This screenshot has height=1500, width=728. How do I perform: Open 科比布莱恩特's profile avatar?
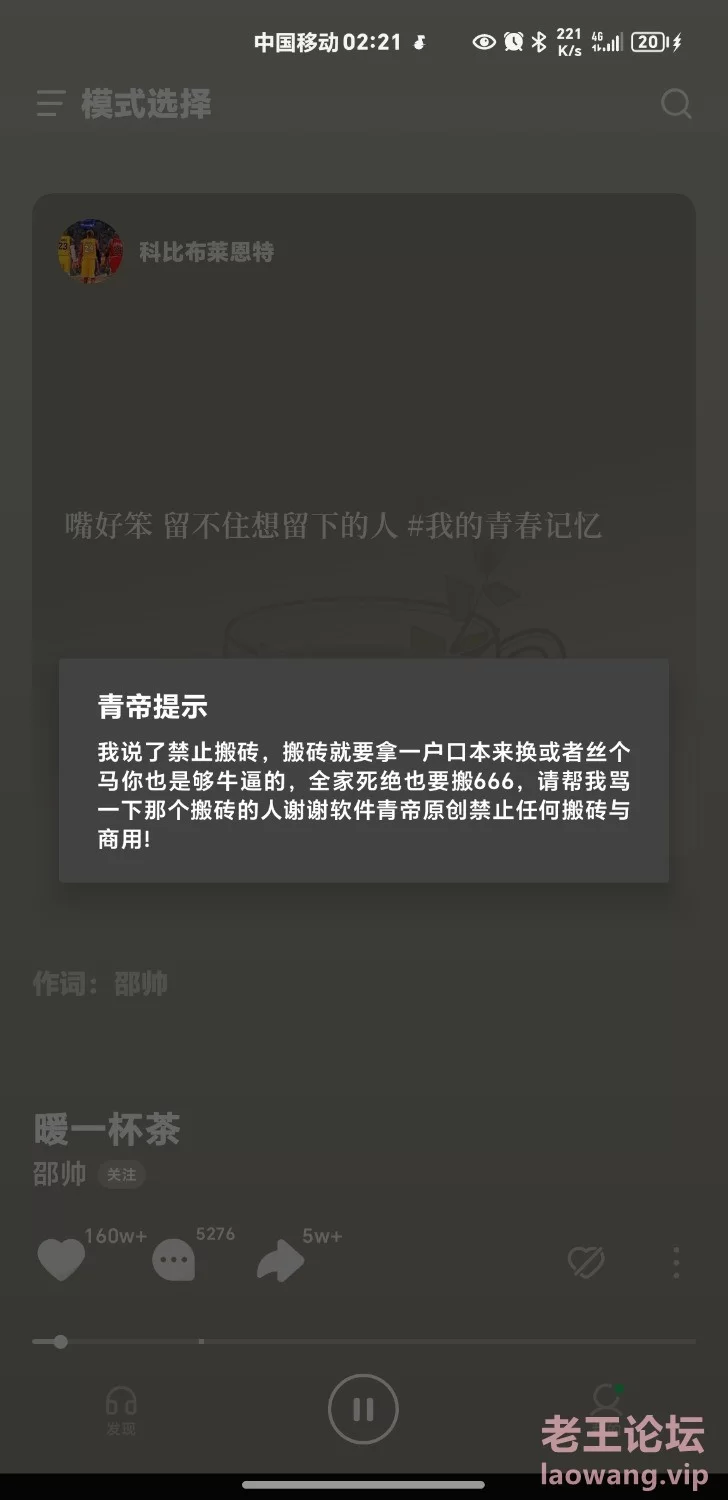(x=90, y=252)
